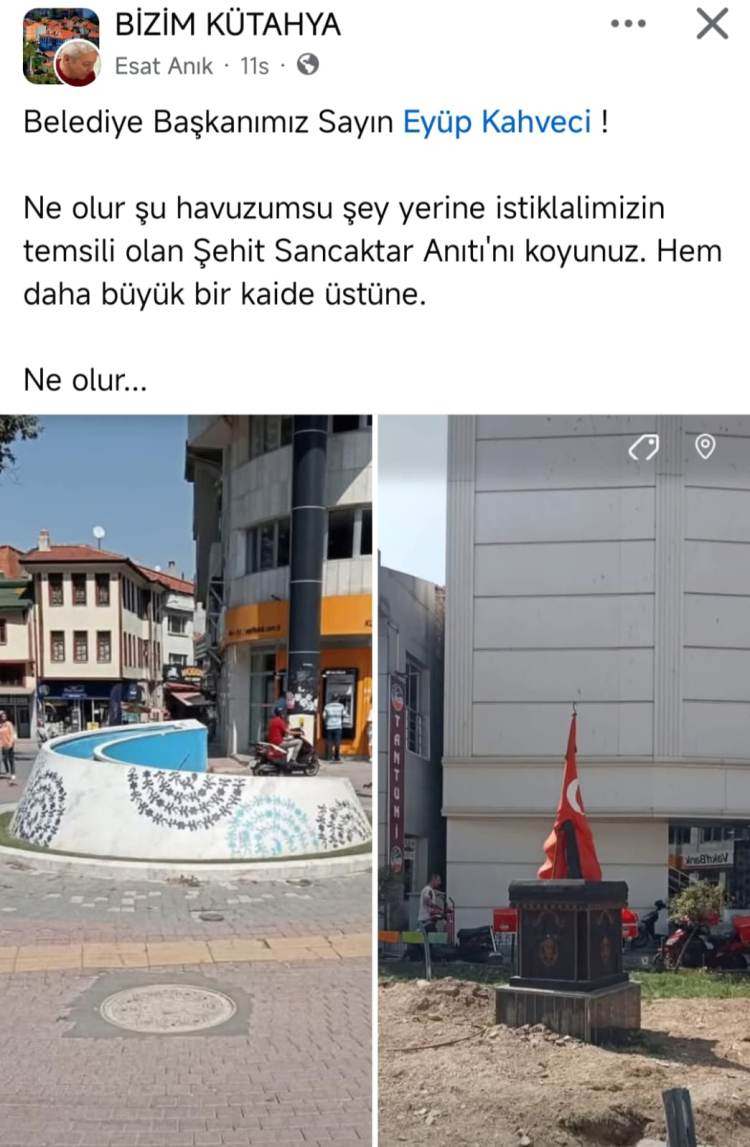Screen dimensions: 750x1147
Task: Open the group avatar picture
Action: (x=50, y=35)
